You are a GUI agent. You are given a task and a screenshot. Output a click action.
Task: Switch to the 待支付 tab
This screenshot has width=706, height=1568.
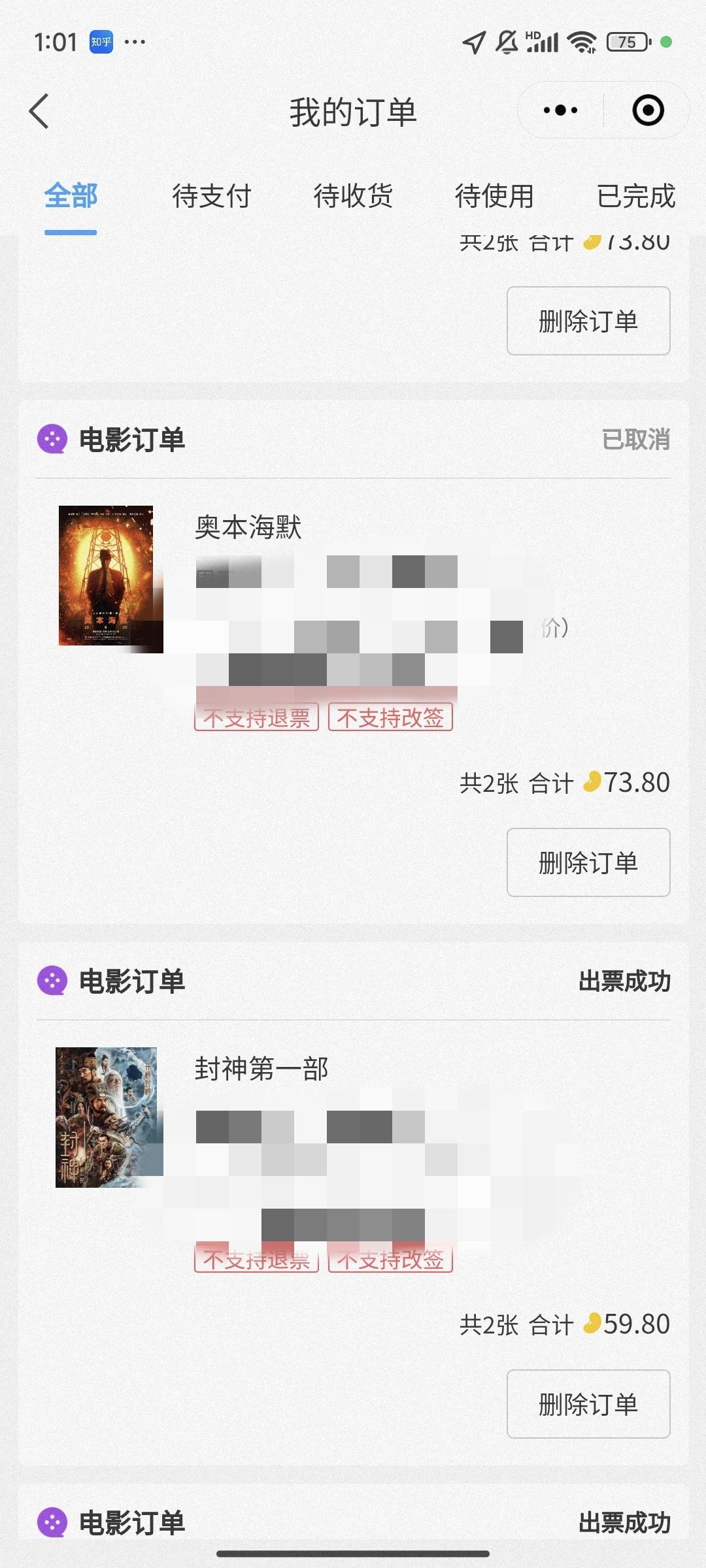[212, 196]
